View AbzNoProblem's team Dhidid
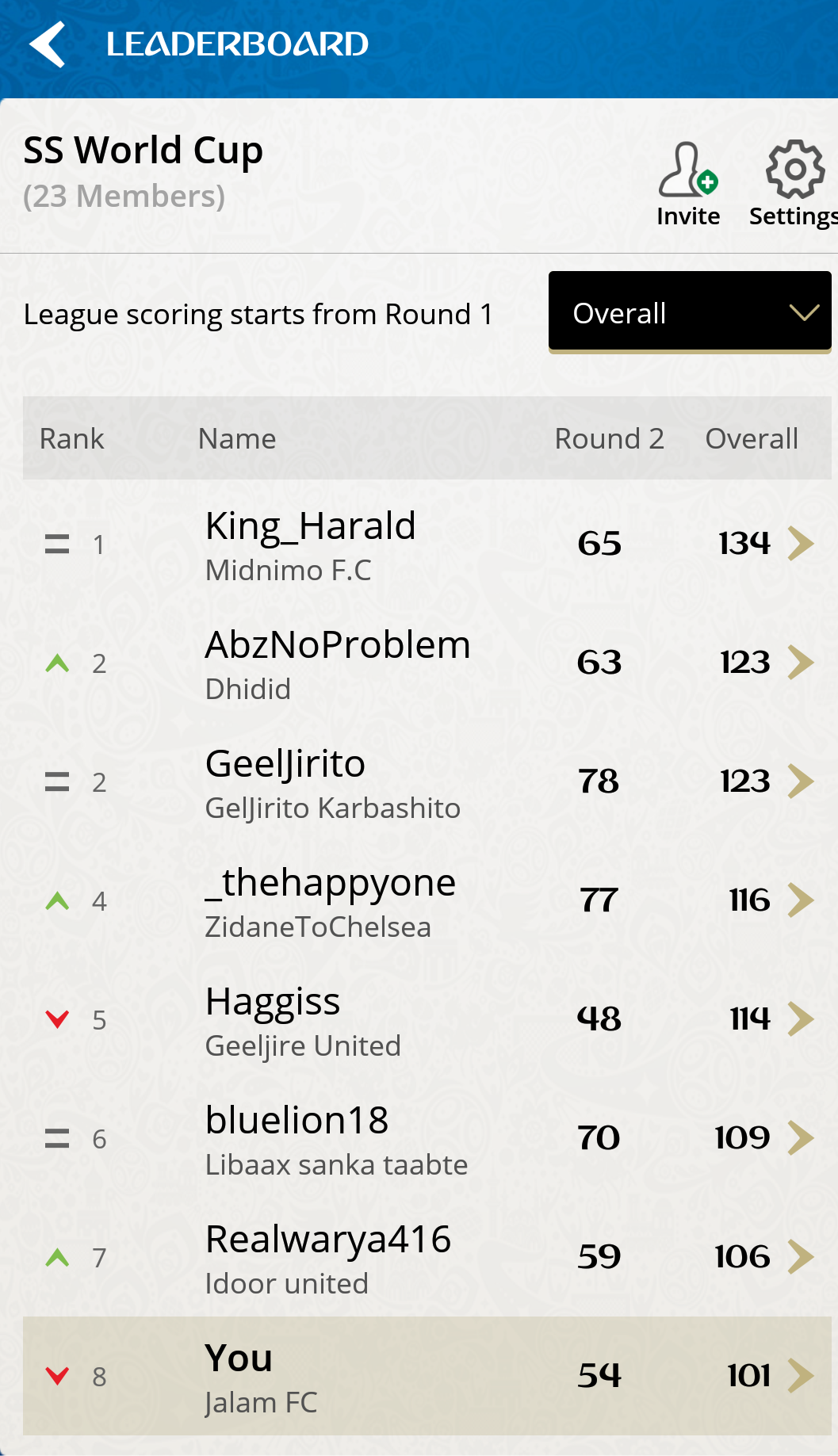This screenshot has width=838, height=1456. click(x=427, y=663)
